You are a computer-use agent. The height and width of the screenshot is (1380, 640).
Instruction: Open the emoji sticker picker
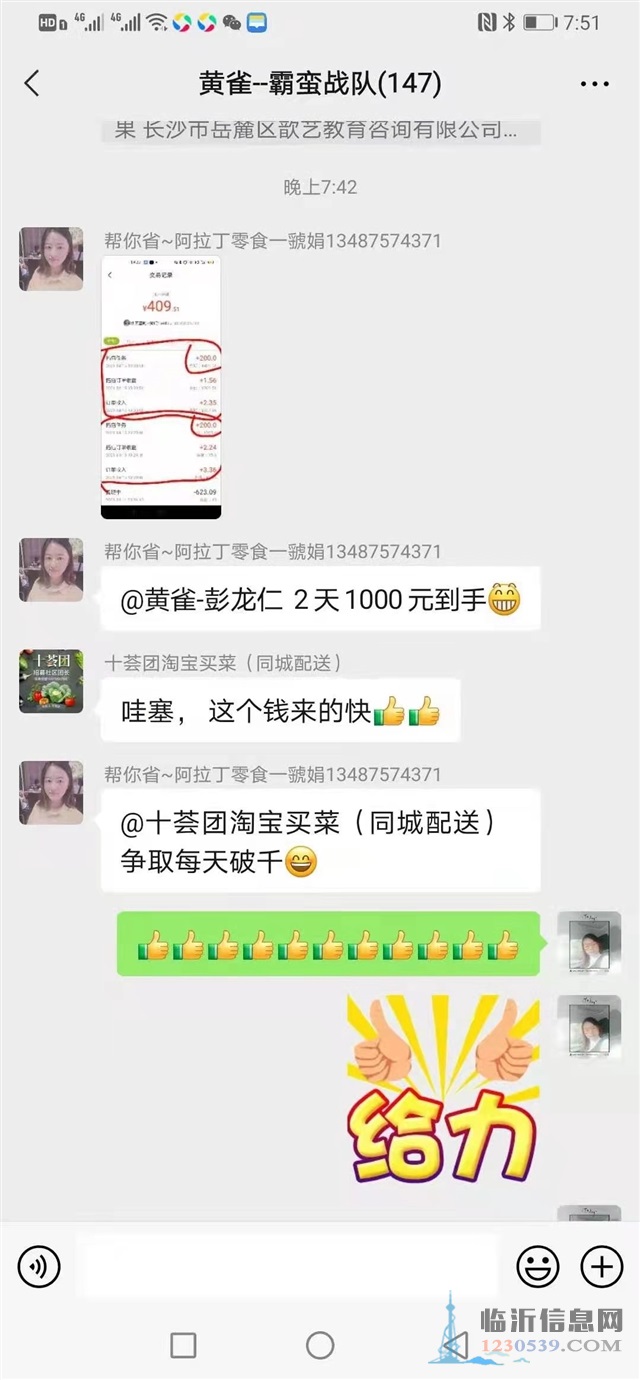[537, 1268]
